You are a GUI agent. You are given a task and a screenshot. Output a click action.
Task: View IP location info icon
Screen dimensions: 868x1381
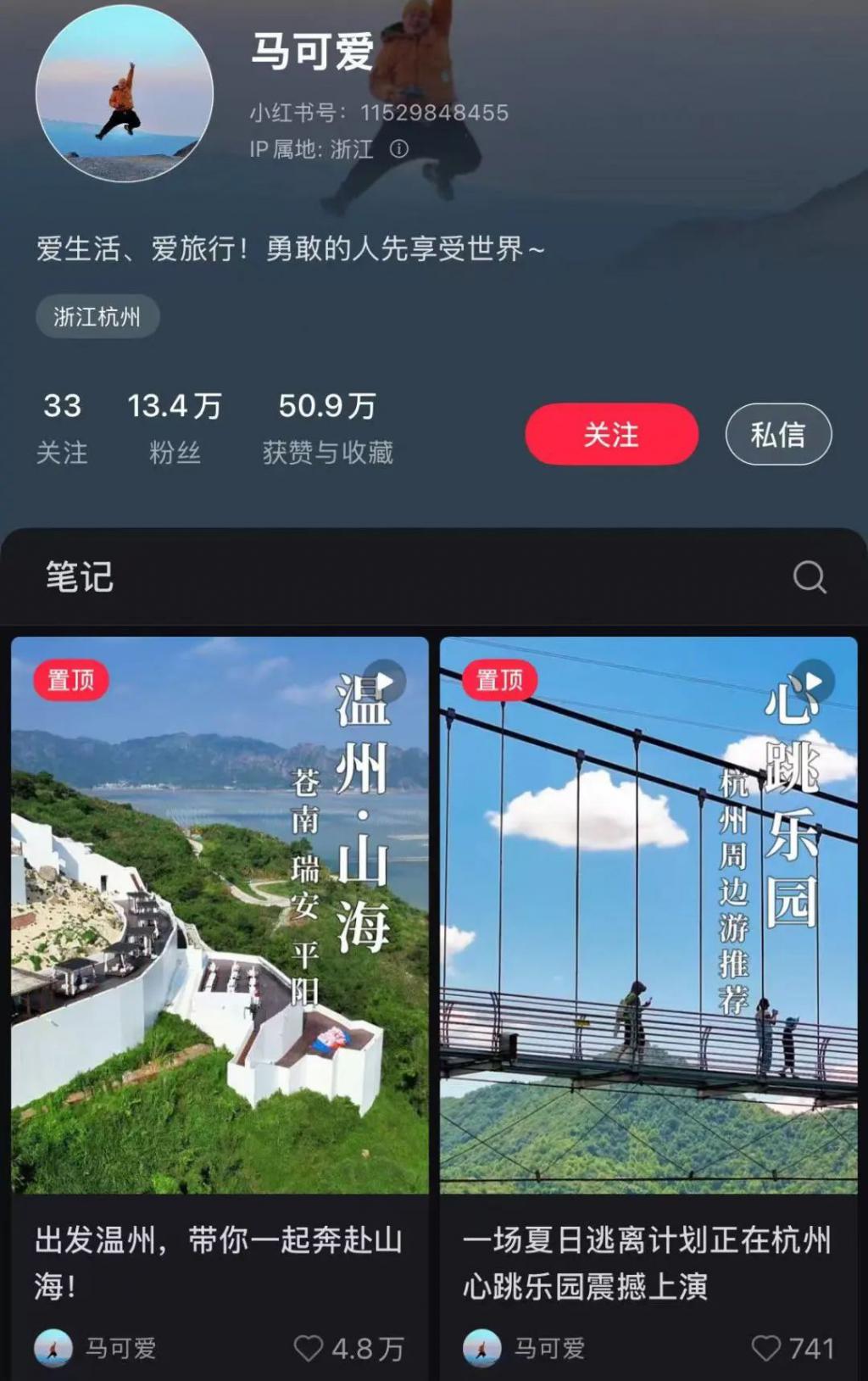point(398,149)
